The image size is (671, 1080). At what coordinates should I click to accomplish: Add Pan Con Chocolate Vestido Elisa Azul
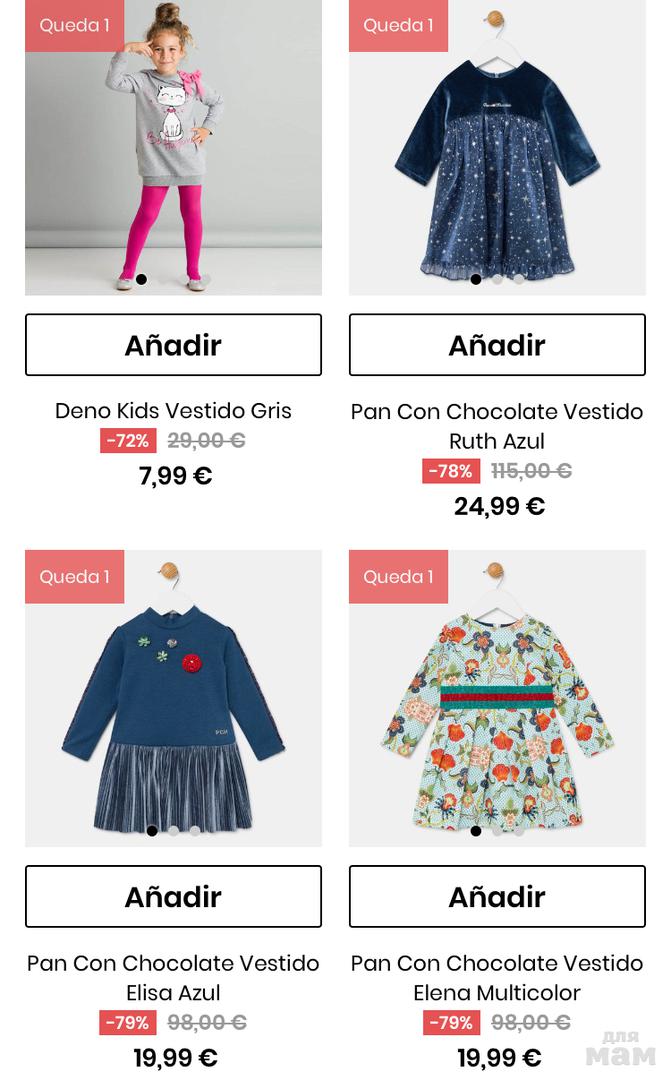coord(173,897)
